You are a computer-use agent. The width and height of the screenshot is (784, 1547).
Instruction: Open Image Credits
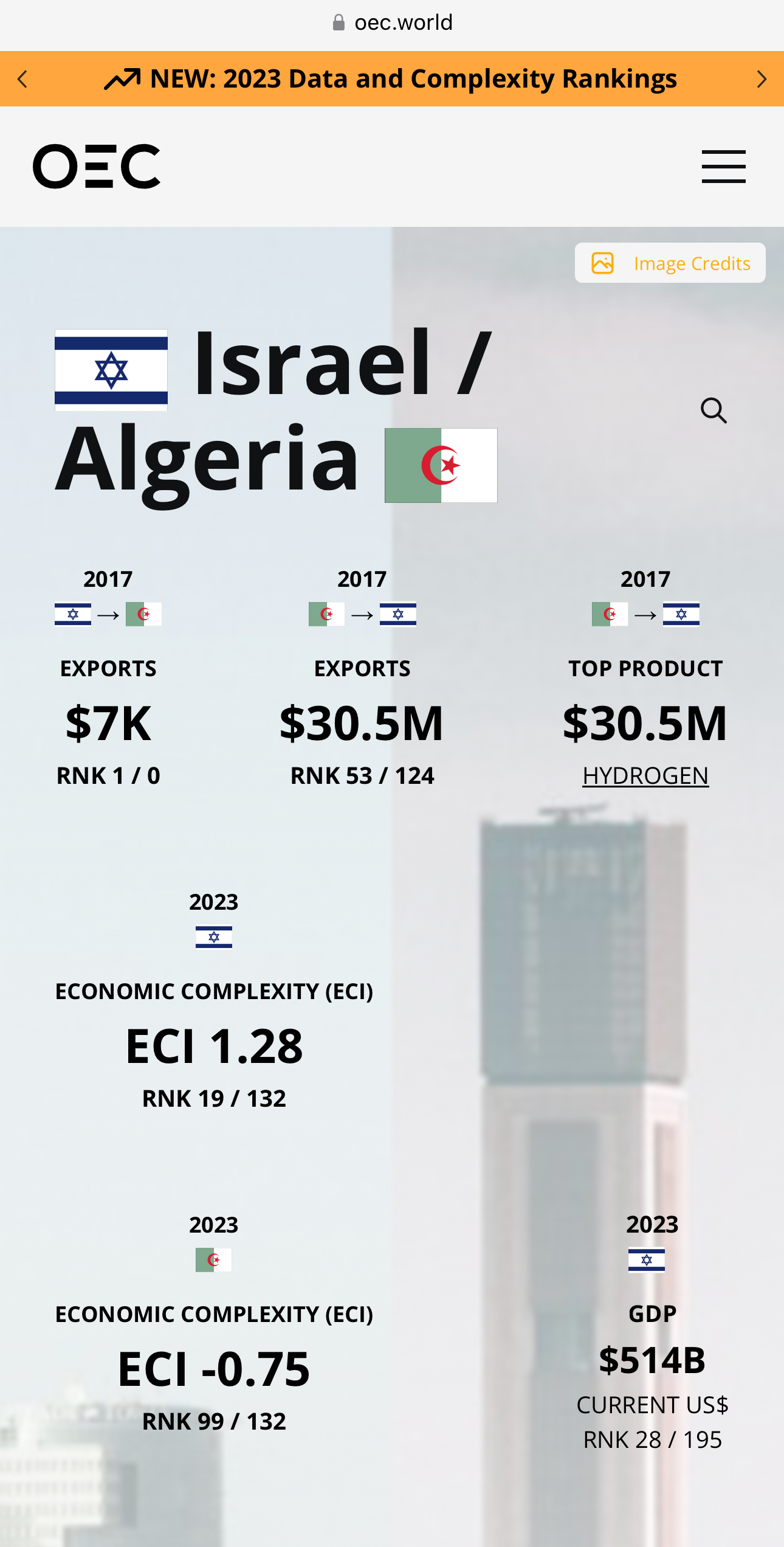pos(670,263)
